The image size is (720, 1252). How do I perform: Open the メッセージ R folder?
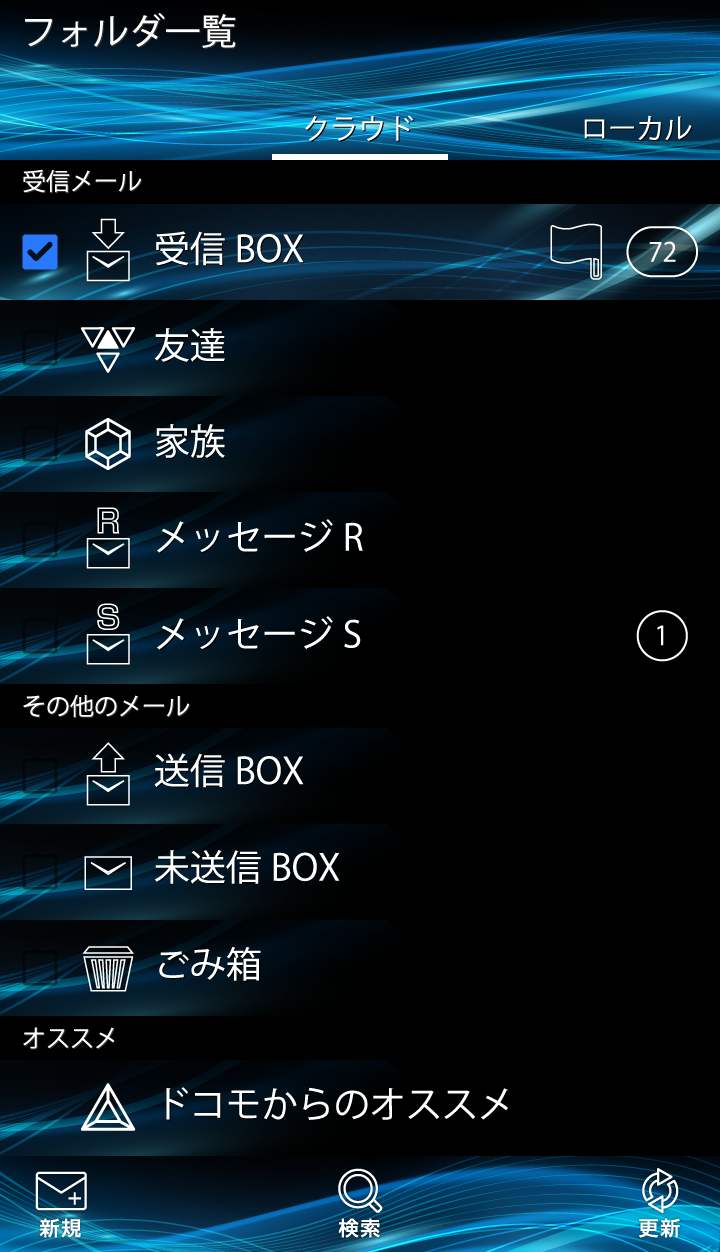[258, 539]
